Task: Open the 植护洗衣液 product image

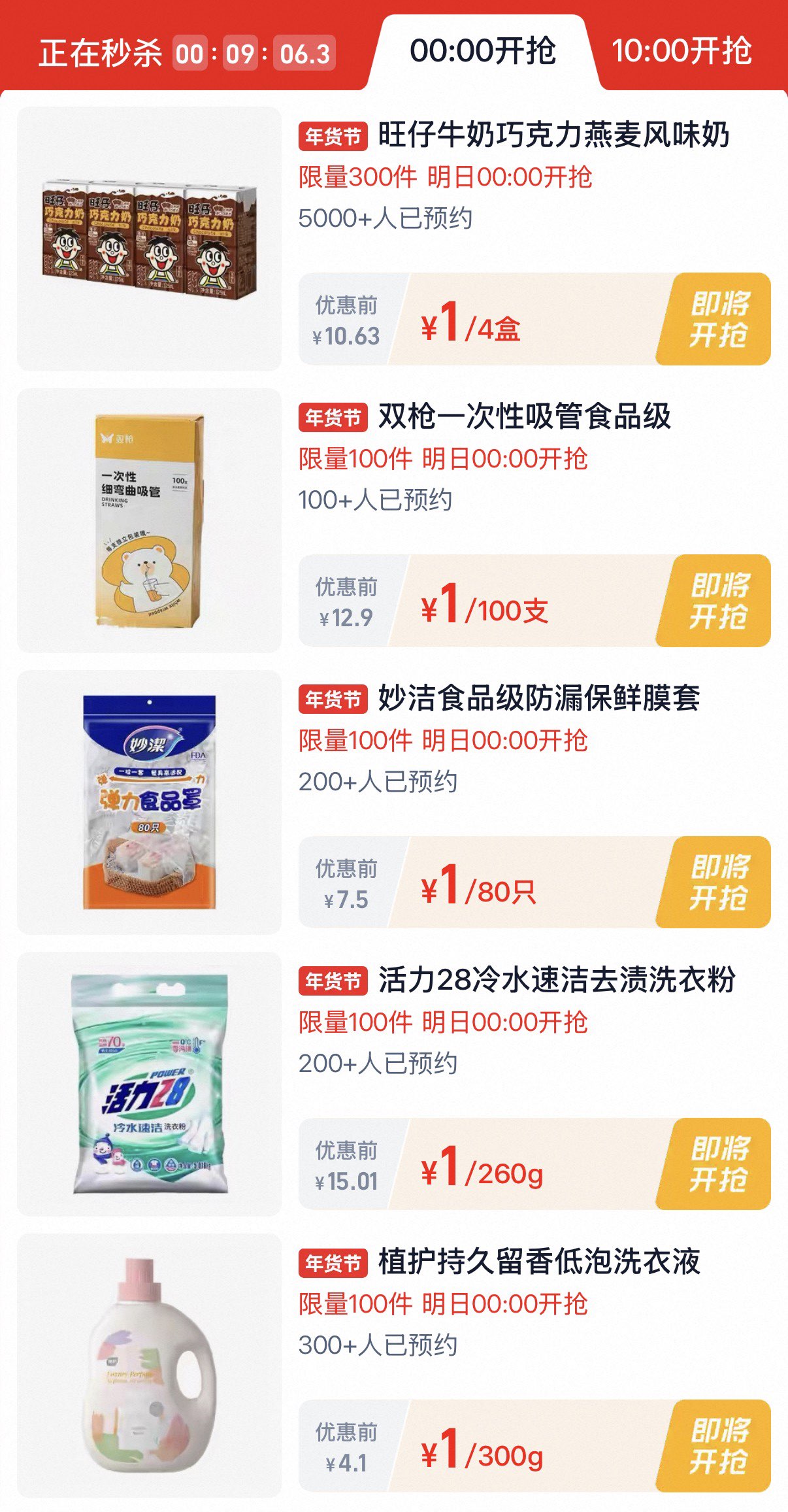Action: [x=149, y=1366]
